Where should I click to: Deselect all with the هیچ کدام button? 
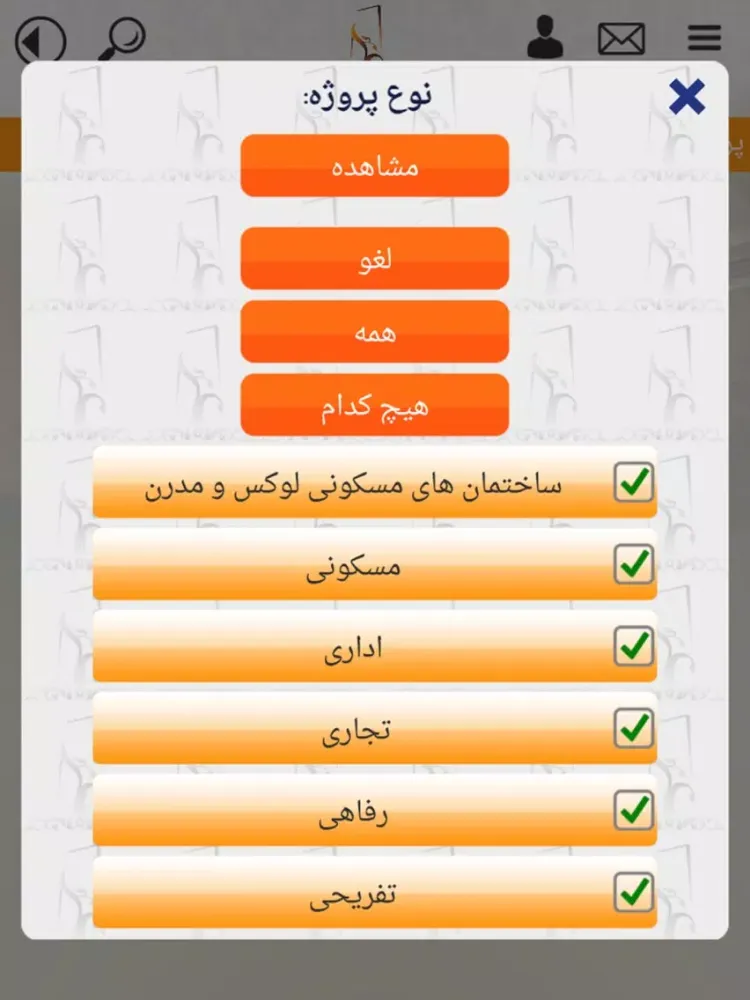[375, 405]
